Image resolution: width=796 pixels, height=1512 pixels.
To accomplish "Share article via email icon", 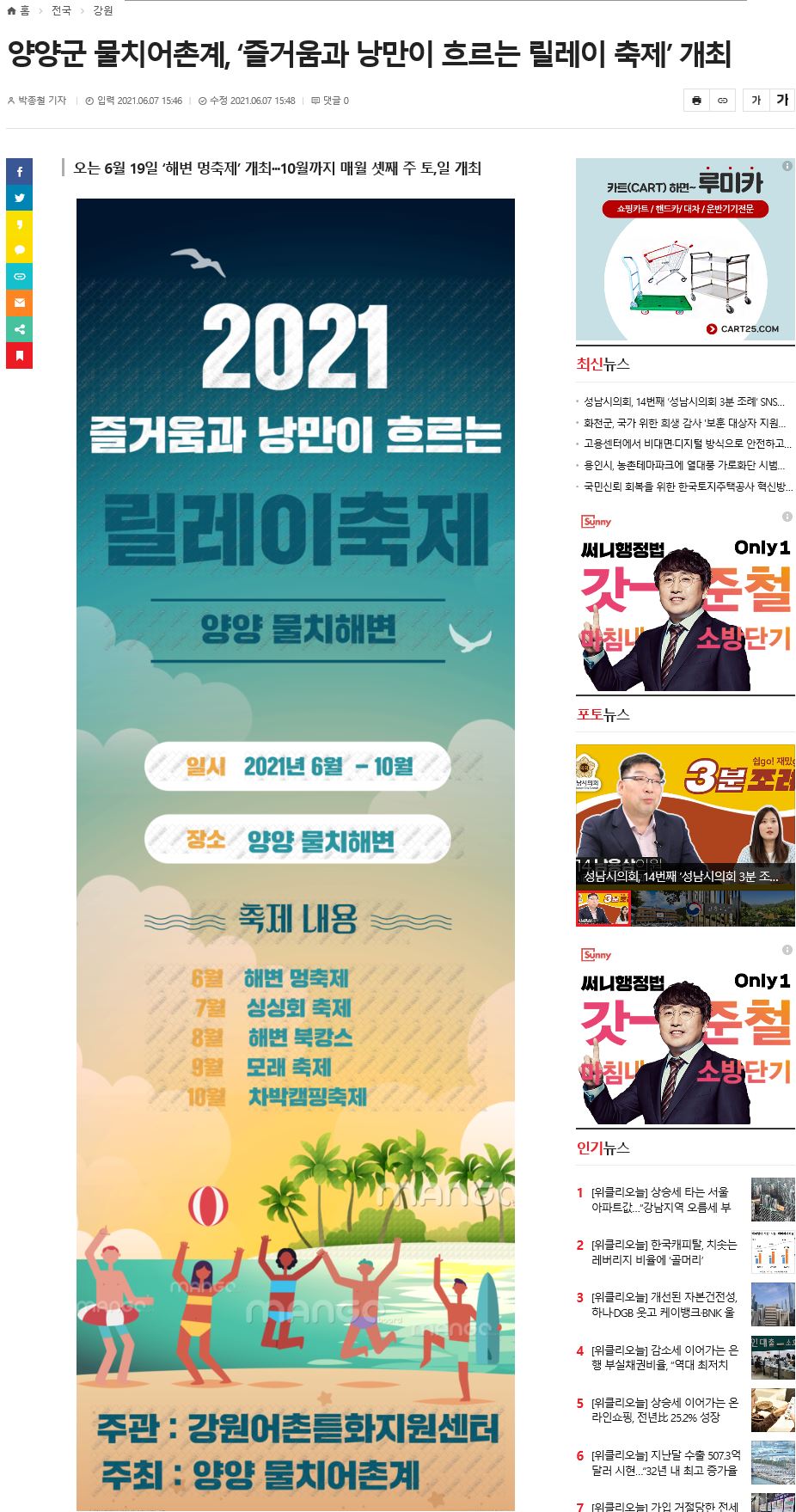I will pyautogui.click(x=19, y=303).
